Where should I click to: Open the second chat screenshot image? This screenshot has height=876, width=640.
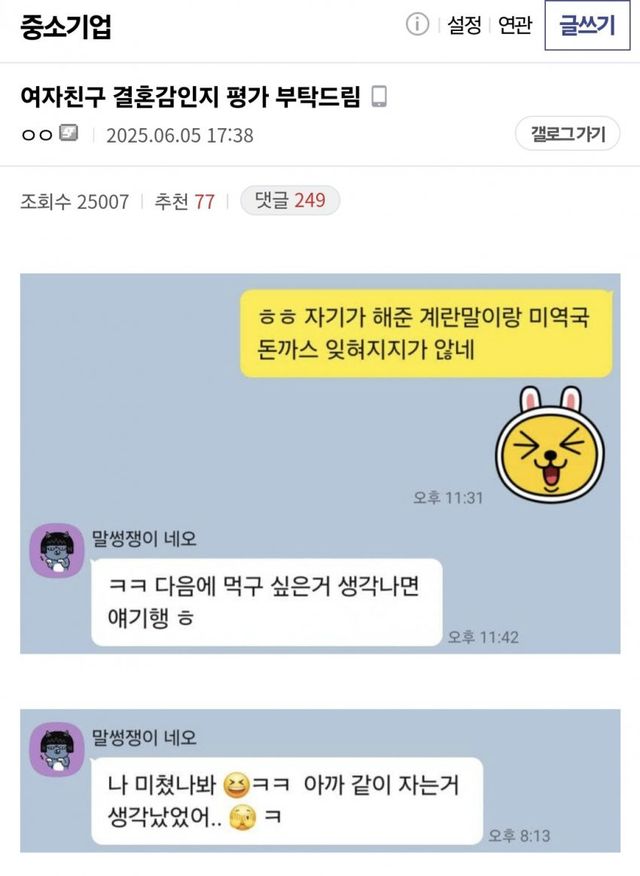(x=320, y=781)
